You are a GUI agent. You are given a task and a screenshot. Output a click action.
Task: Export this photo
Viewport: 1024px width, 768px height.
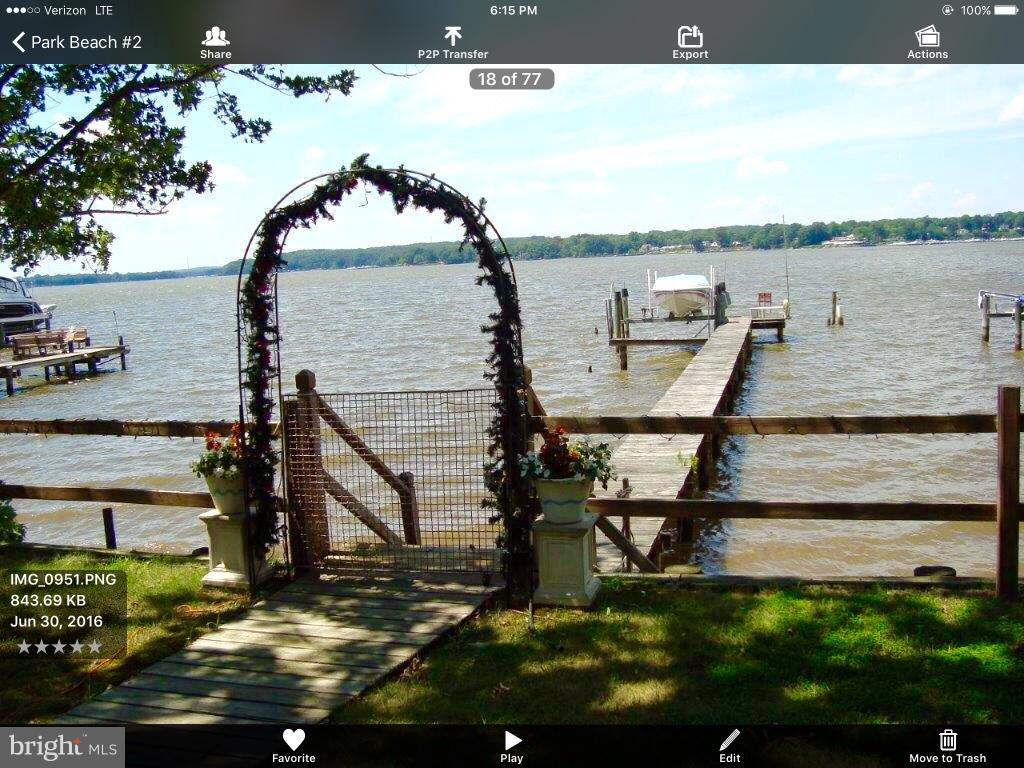click(690, 42)
